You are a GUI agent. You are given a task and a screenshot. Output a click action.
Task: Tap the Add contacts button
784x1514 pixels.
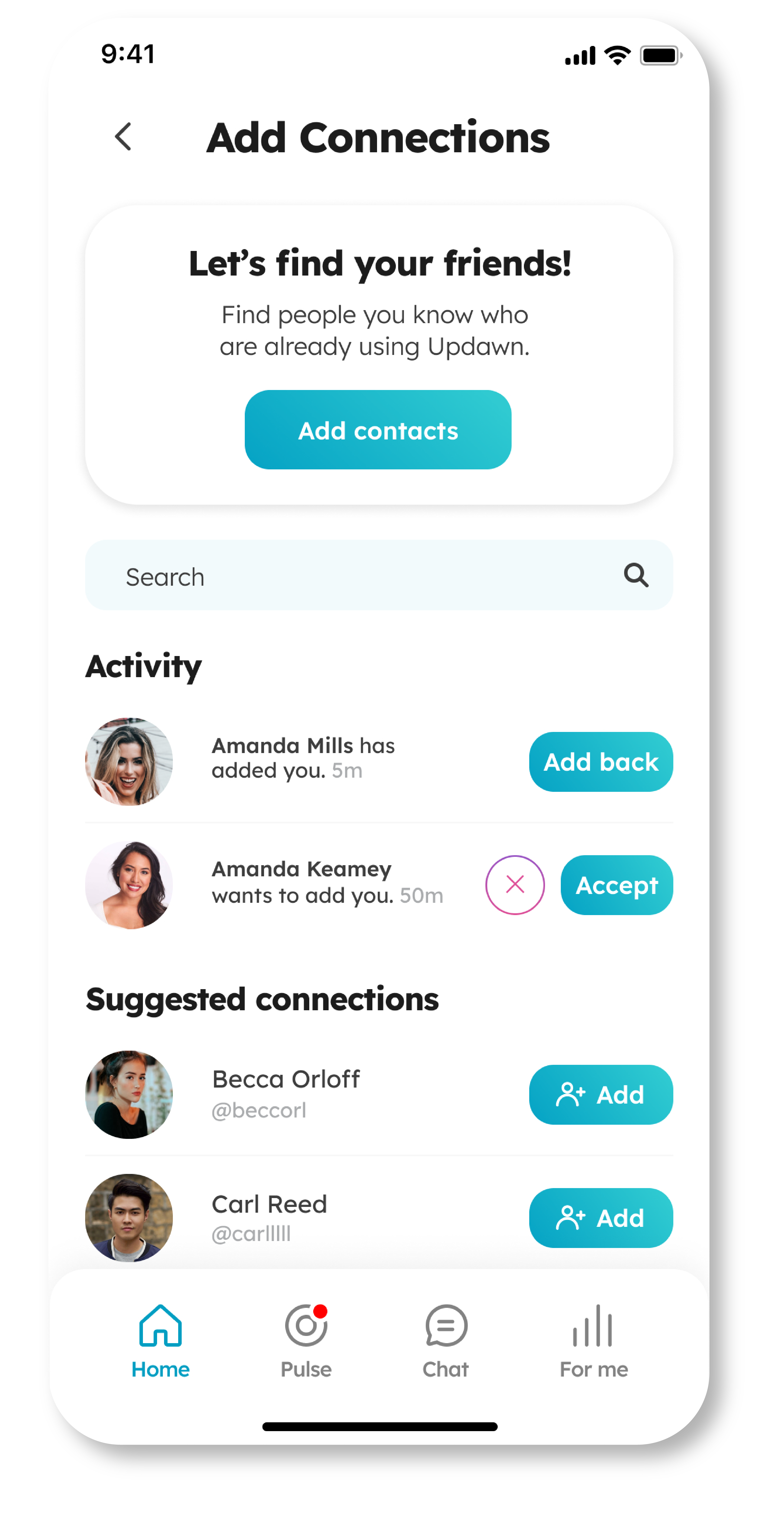(377, 430)
